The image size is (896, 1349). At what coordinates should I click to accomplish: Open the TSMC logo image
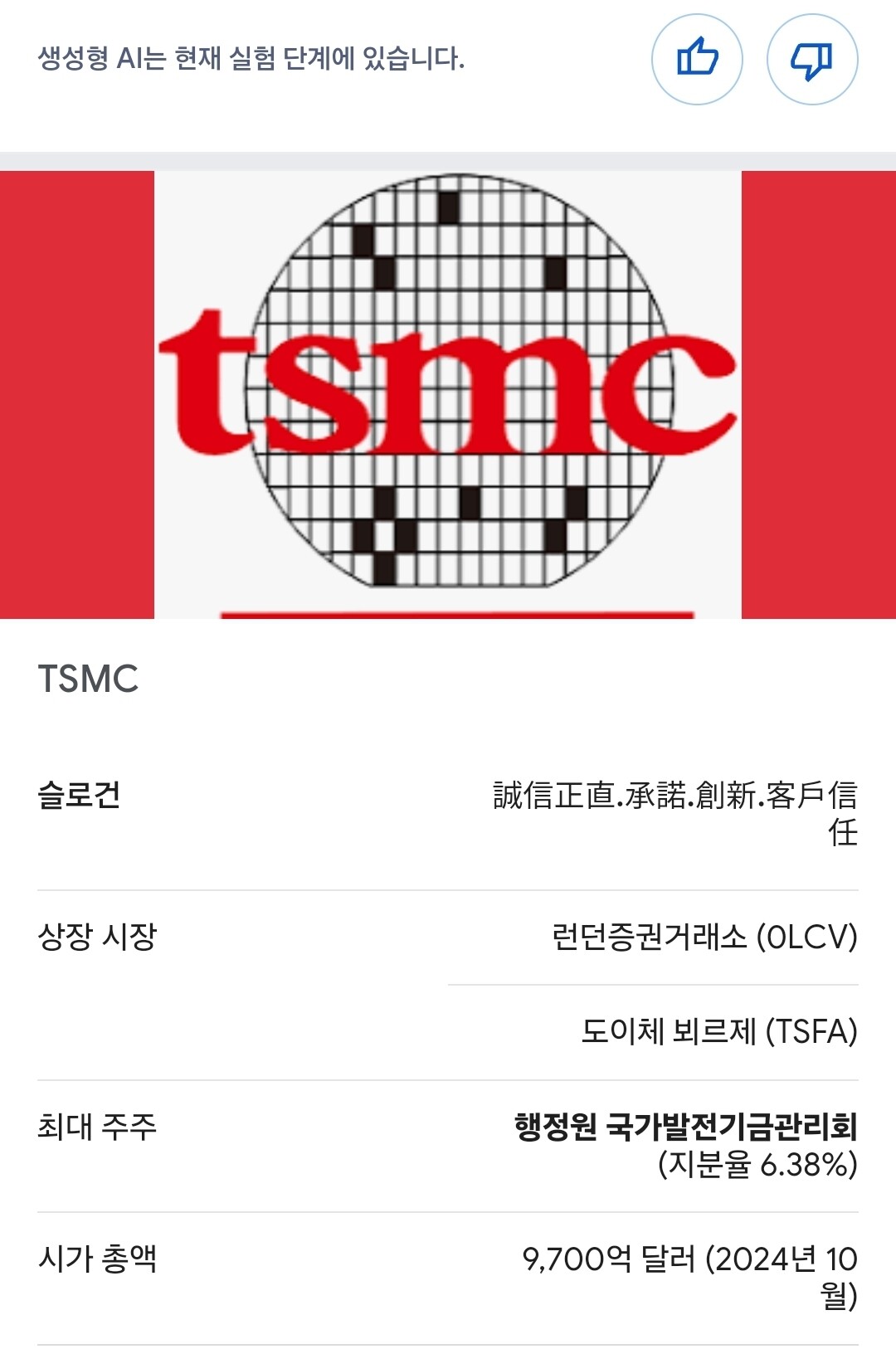click(448, 395)
